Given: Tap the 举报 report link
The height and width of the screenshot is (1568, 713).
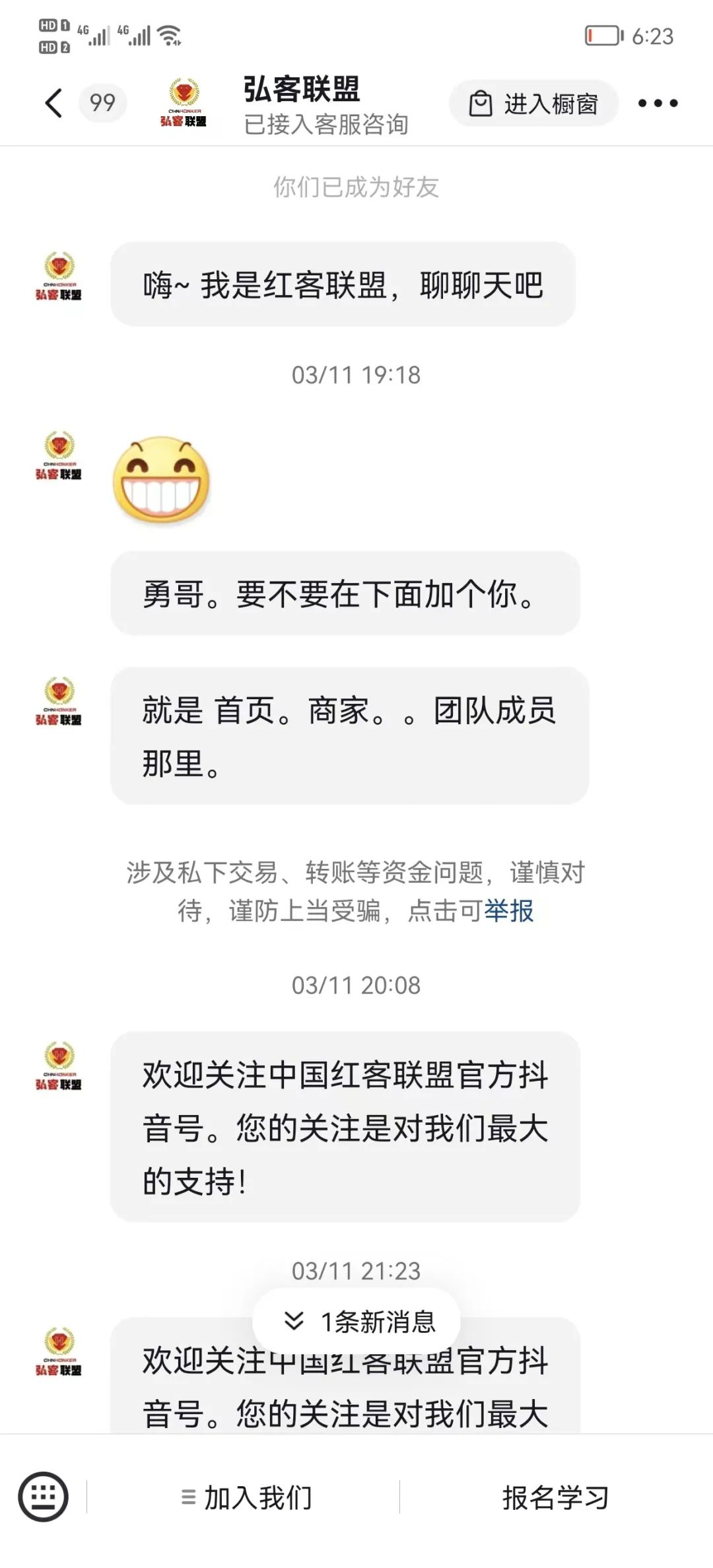Looking at the screenshot, I should pos(509,911).
